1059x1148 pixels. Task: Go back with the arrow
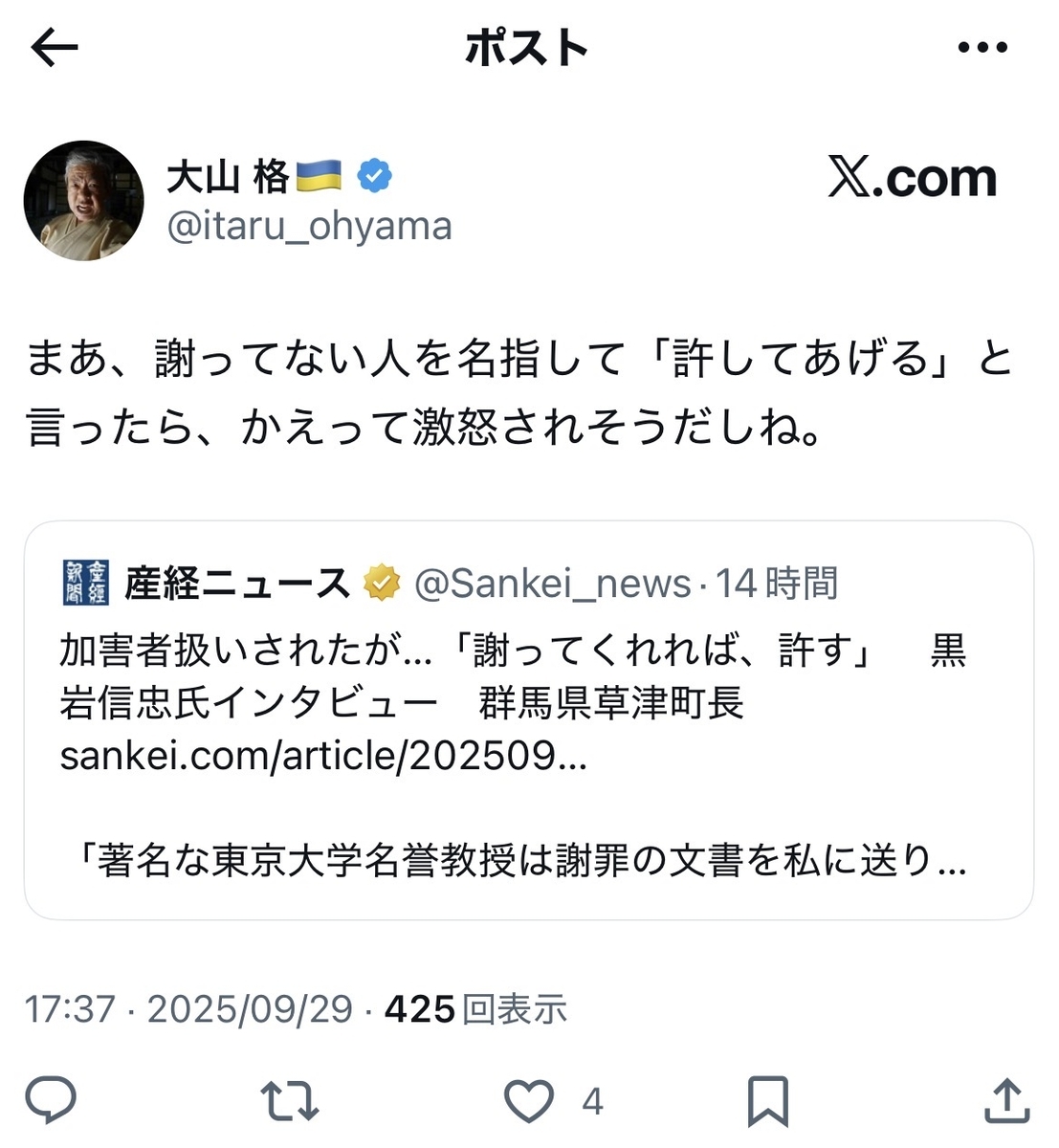[x=55, y=47]
